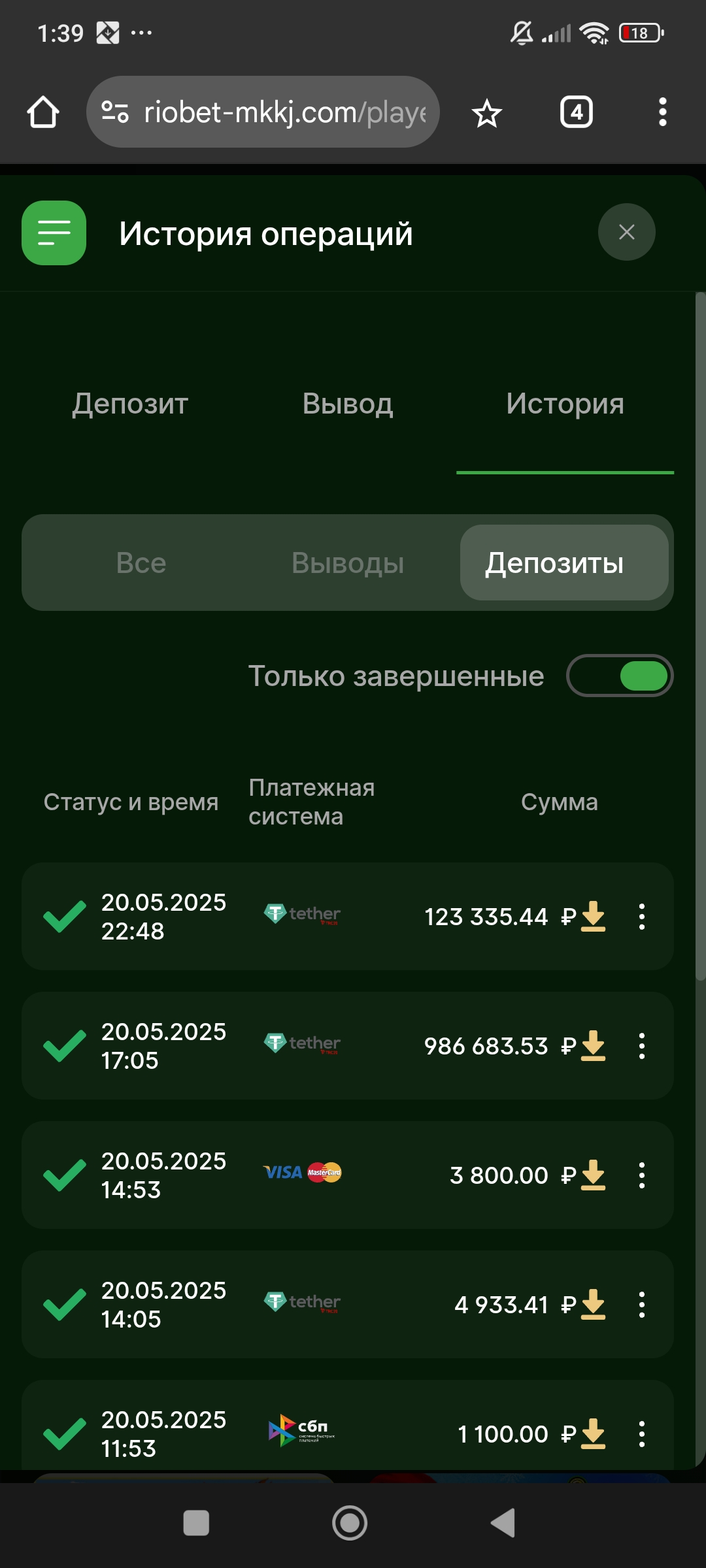
Task: Open options for the 22:48 deposit
Action: 642,917
